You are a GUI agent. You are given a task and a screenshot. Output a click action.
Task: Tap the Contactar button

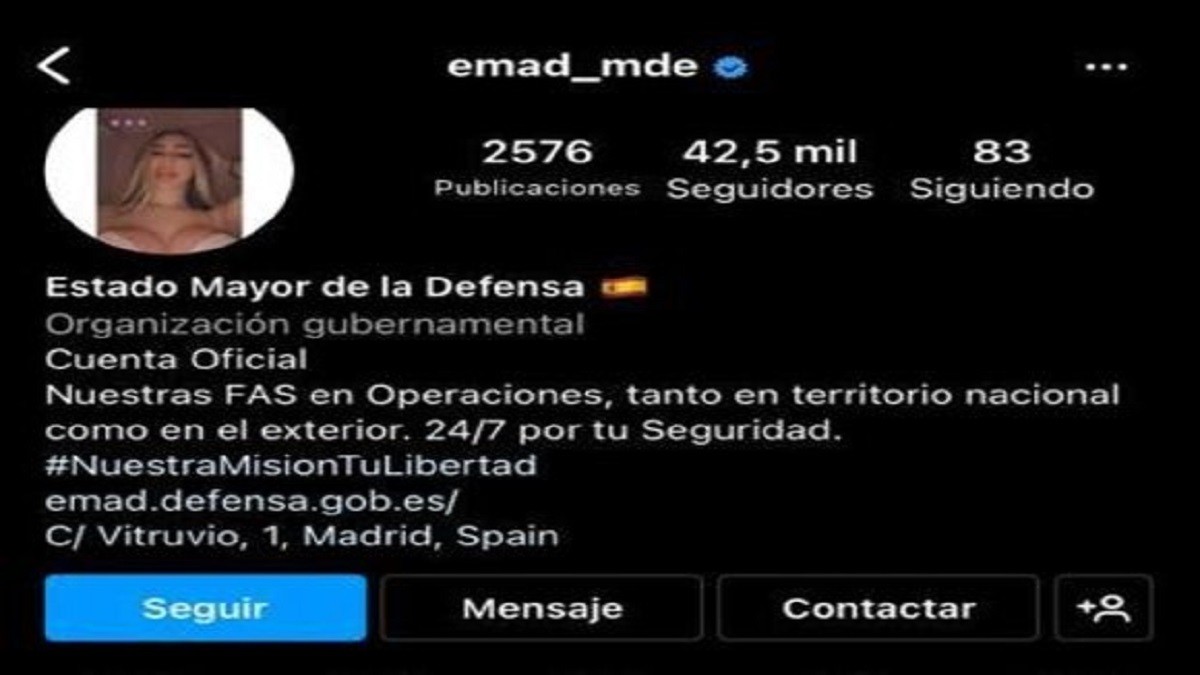click(878, 608)
